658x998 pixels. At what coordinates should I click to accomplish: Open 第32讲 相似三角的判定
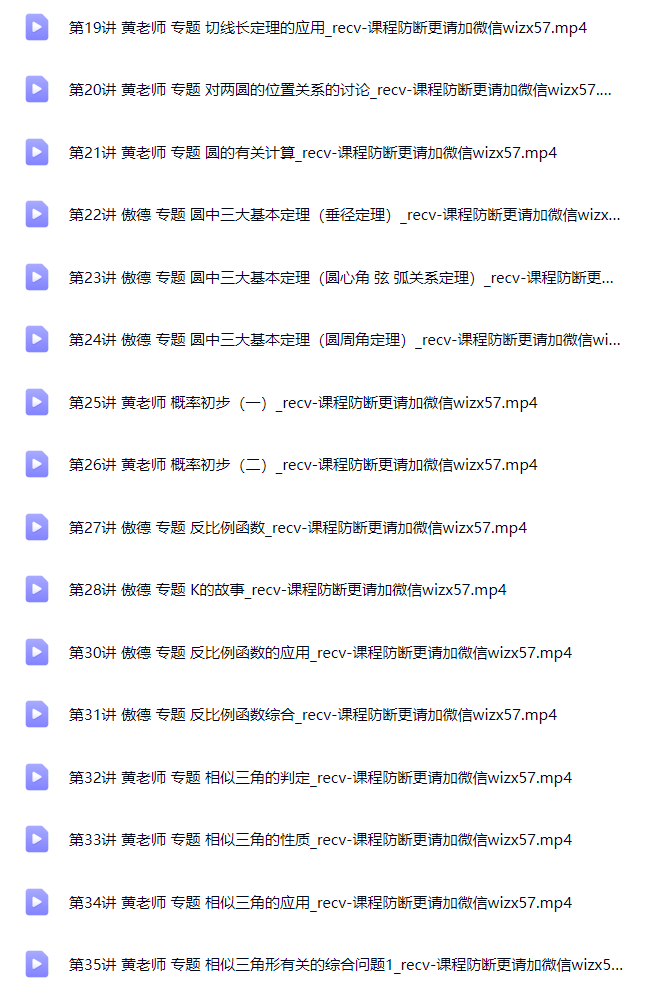[x=320, y=778]
